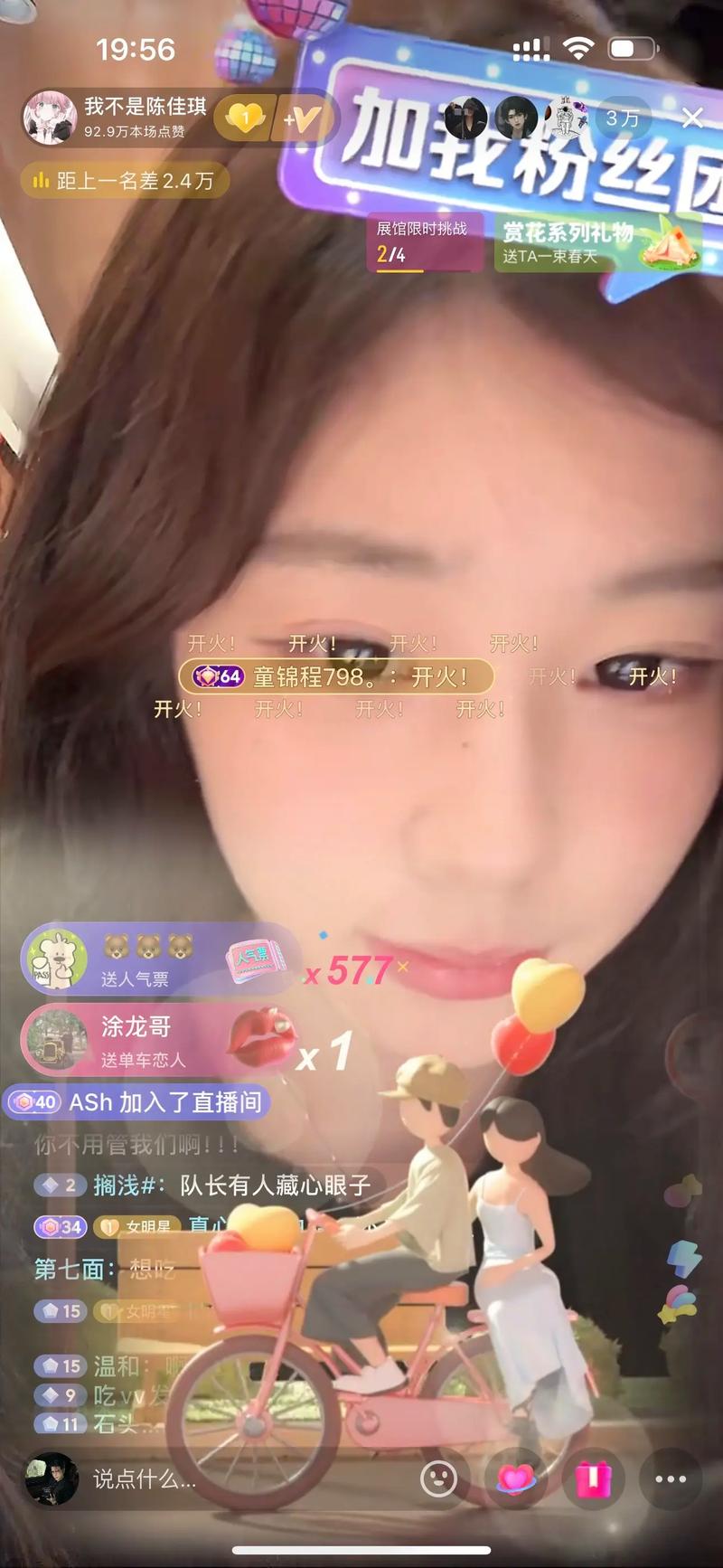Open the more options menu
The image size is (723, 1568).
tap(671, 1479)
